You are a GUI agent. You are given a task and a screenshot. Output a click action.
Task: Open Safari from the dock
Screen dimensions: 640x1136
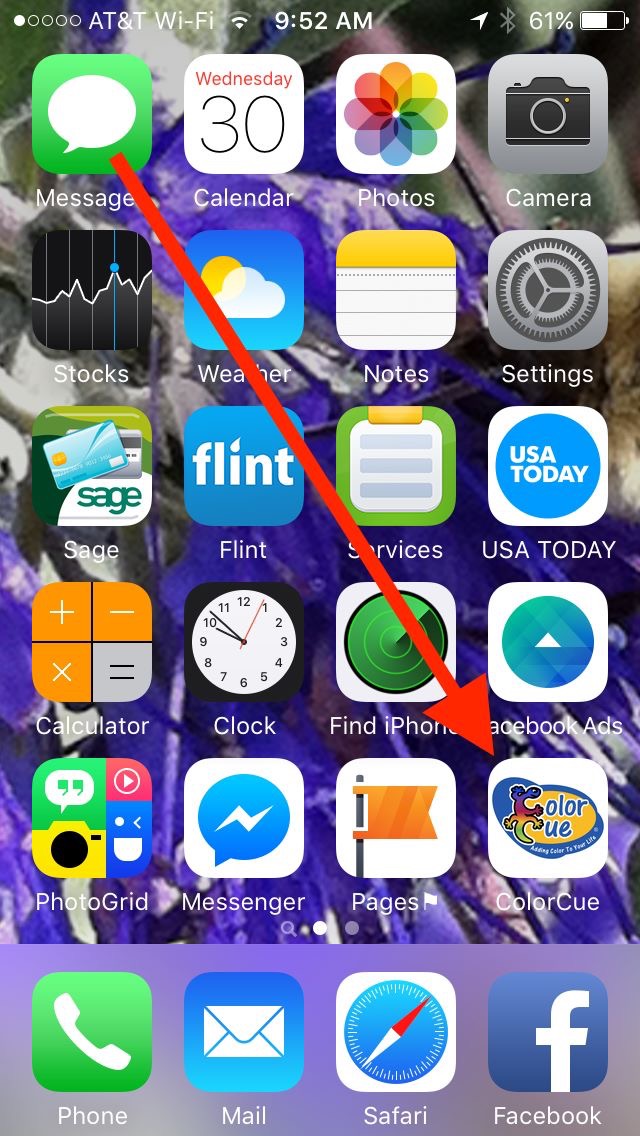[x=396, y=1032]
